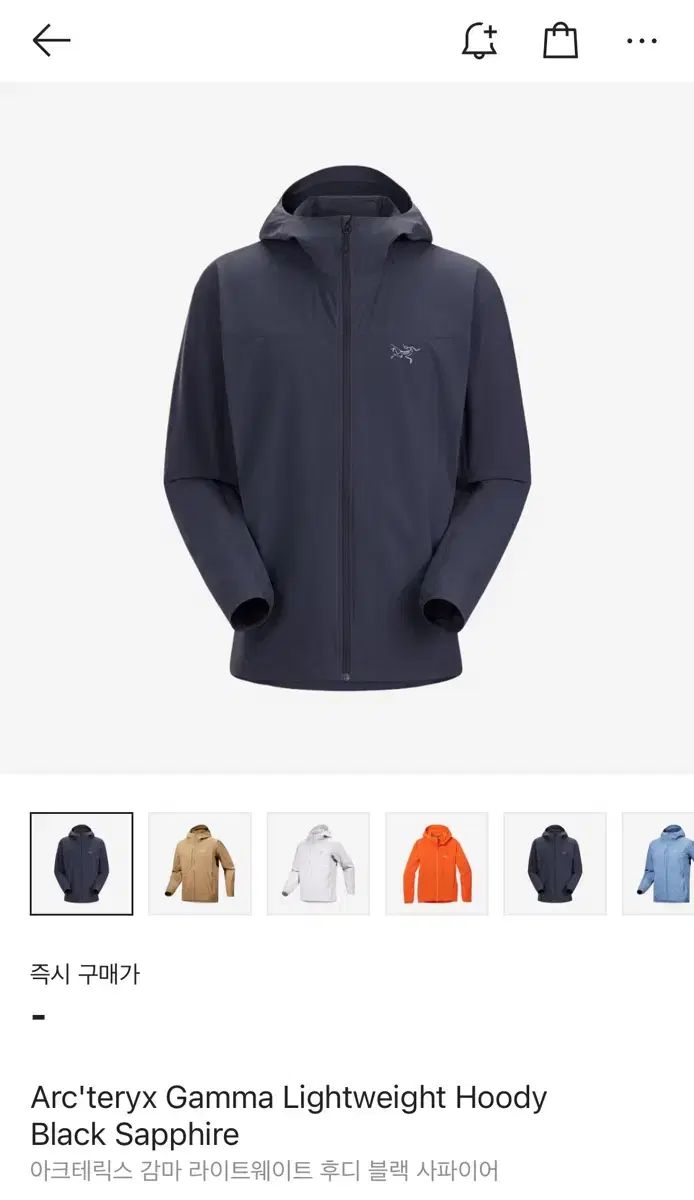Select the orange jacket thumbnail
Screen dimensions: 694x1200
437,864
